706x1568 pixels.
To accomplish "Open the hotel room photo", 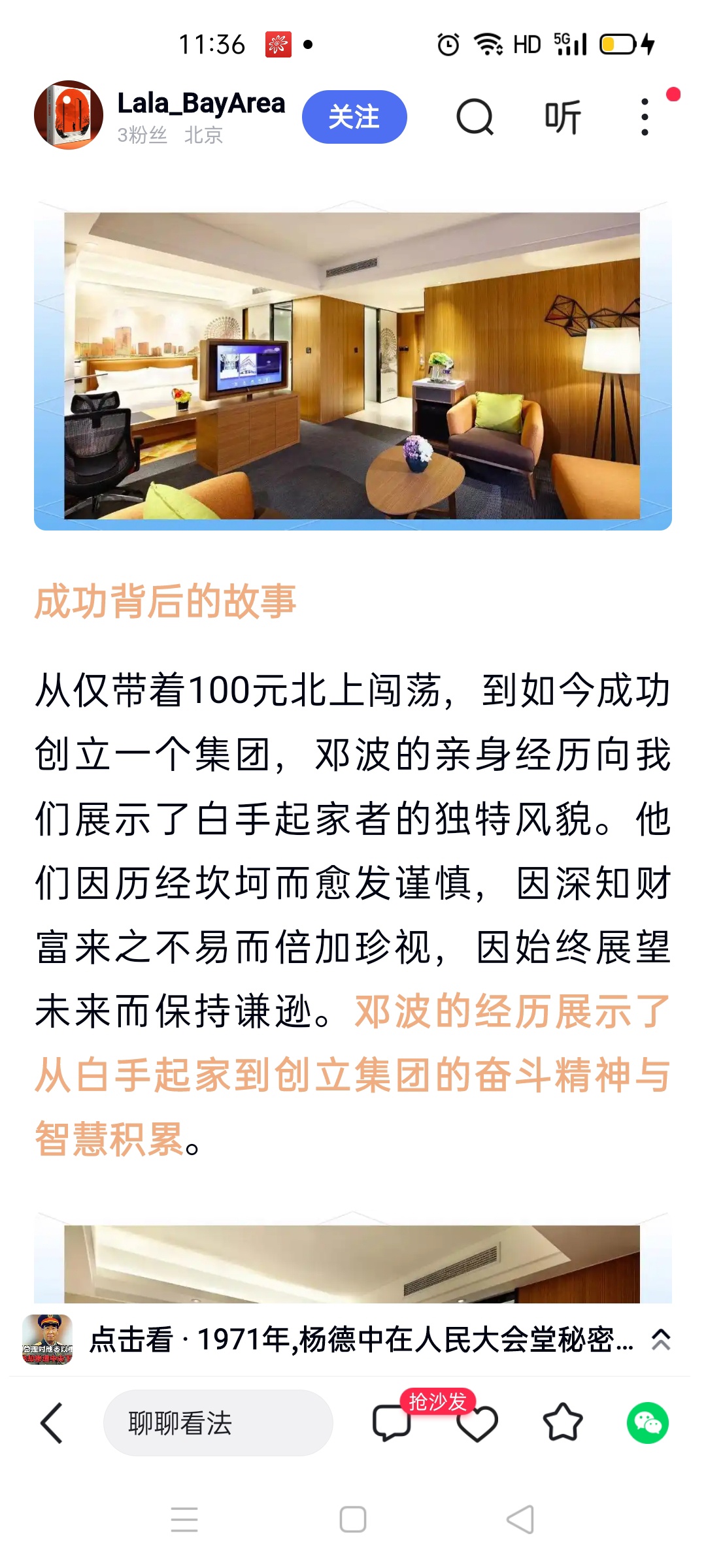I will coord(352,366).
